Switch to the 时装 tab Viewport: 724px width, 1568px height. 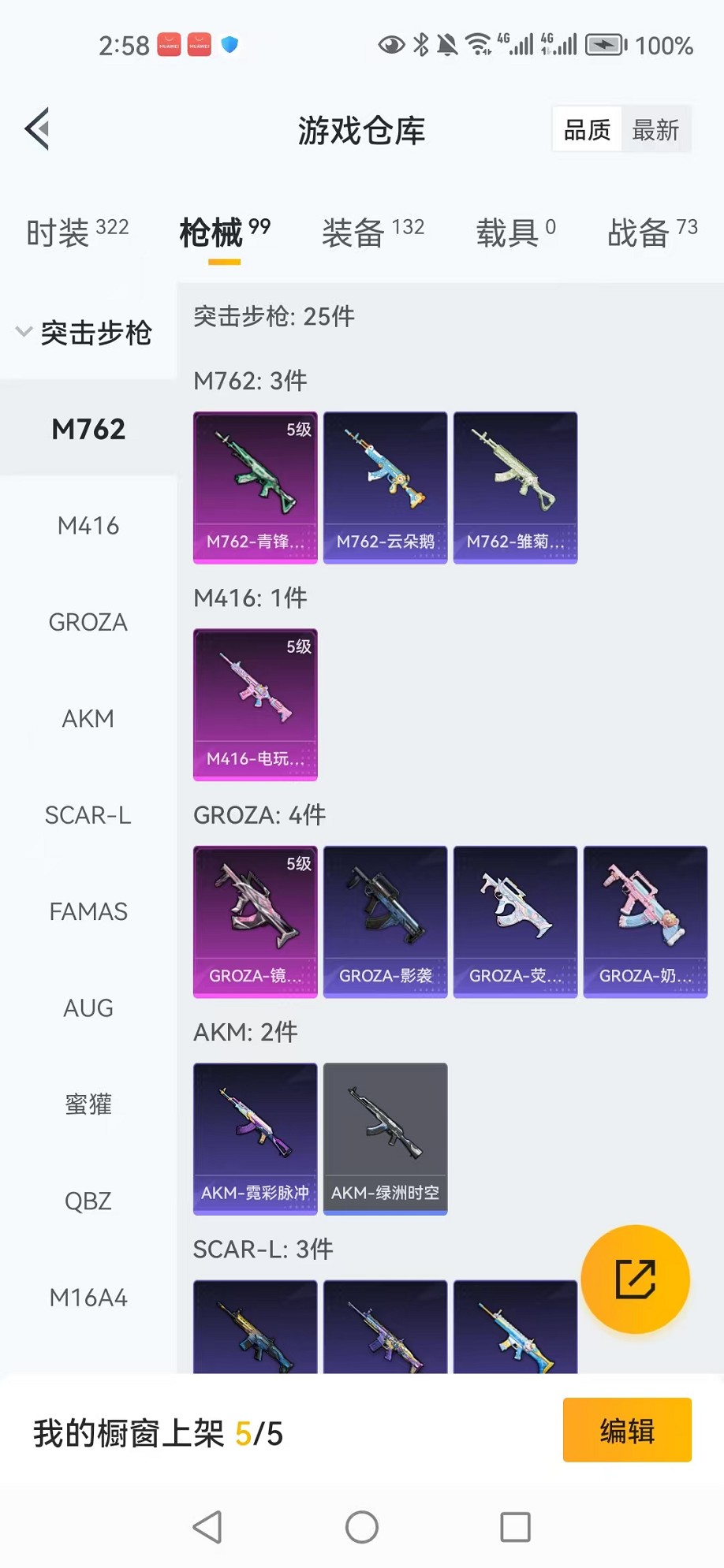[x=77, y=233]
